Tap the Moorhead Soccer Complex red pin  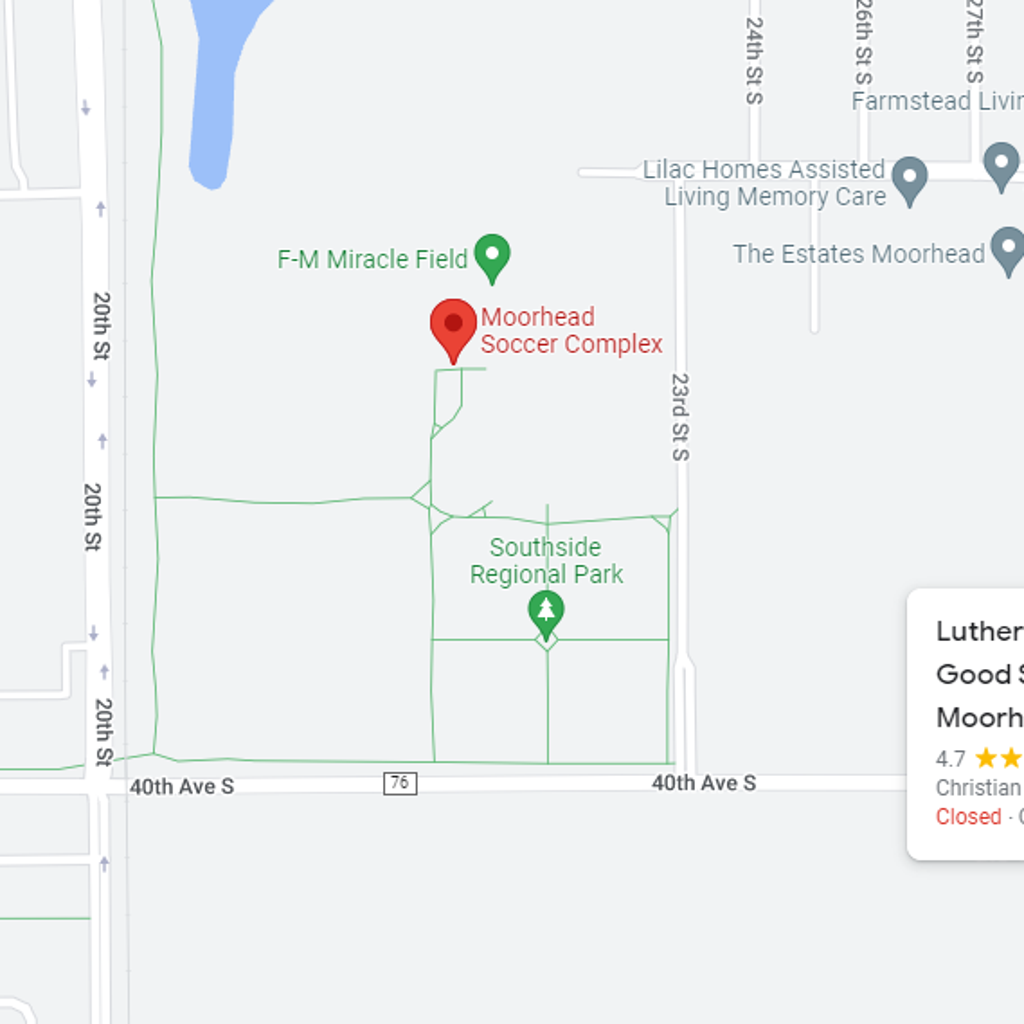(x=453, y=326)
